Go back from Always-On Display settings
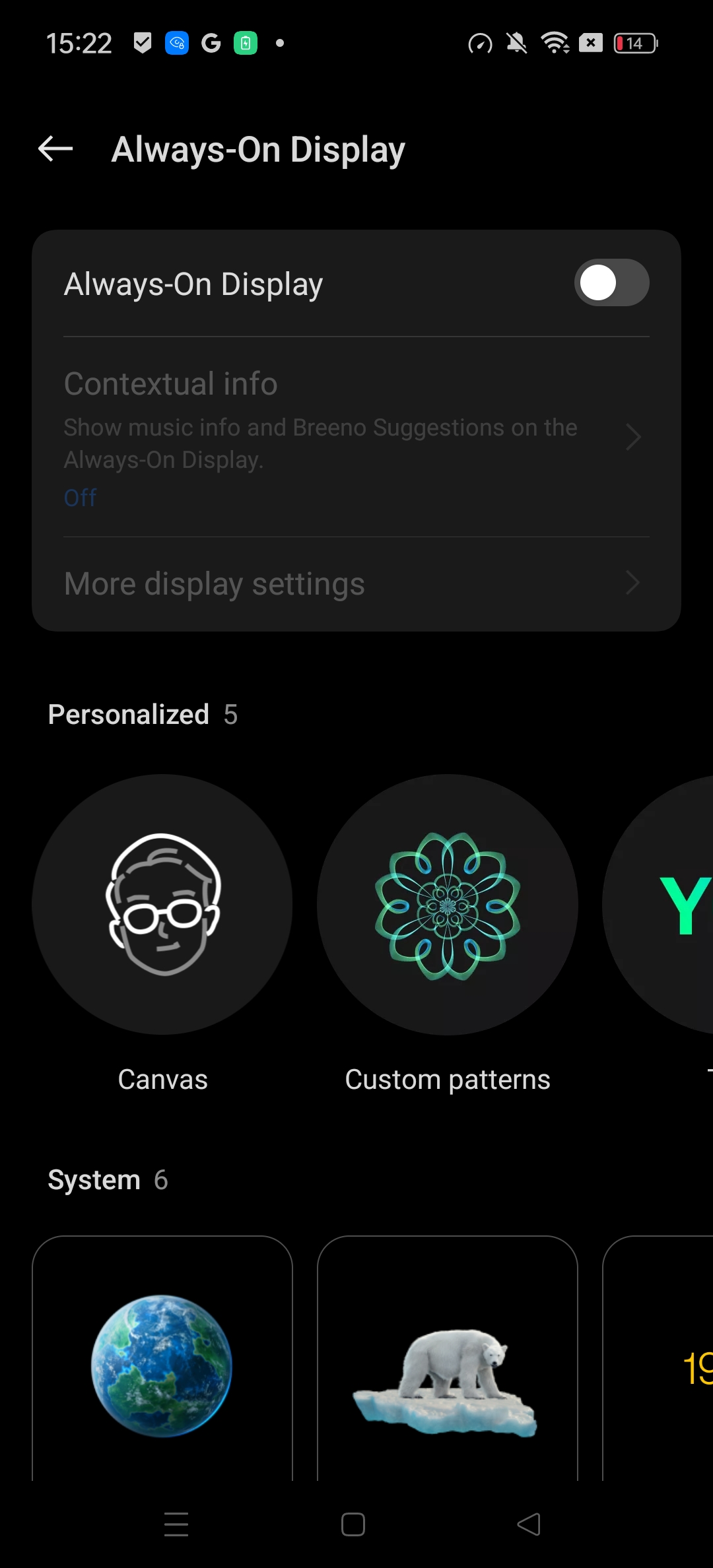 55,149
